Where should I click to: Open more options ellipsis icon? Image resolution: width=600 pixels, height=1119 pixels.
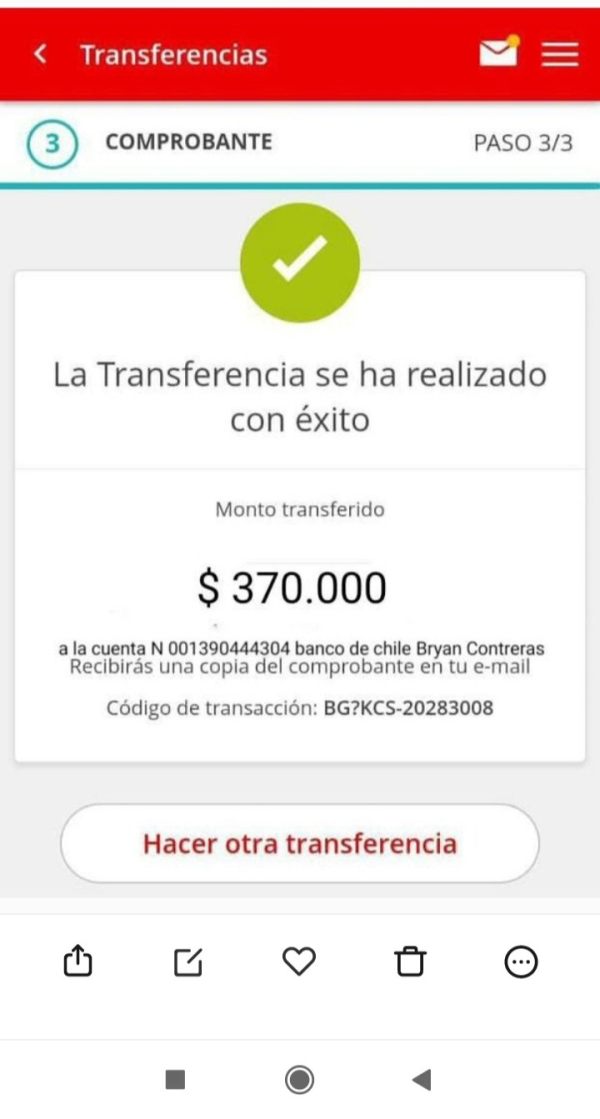tap(521, 963)
